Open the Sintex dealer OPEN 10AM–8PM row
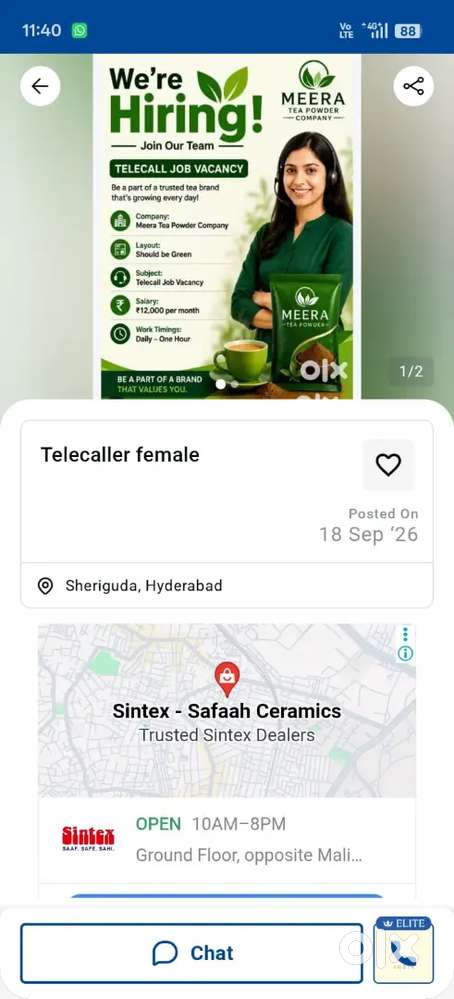The height and width of the screenshot is (999, 454). [x=227, y=840]
